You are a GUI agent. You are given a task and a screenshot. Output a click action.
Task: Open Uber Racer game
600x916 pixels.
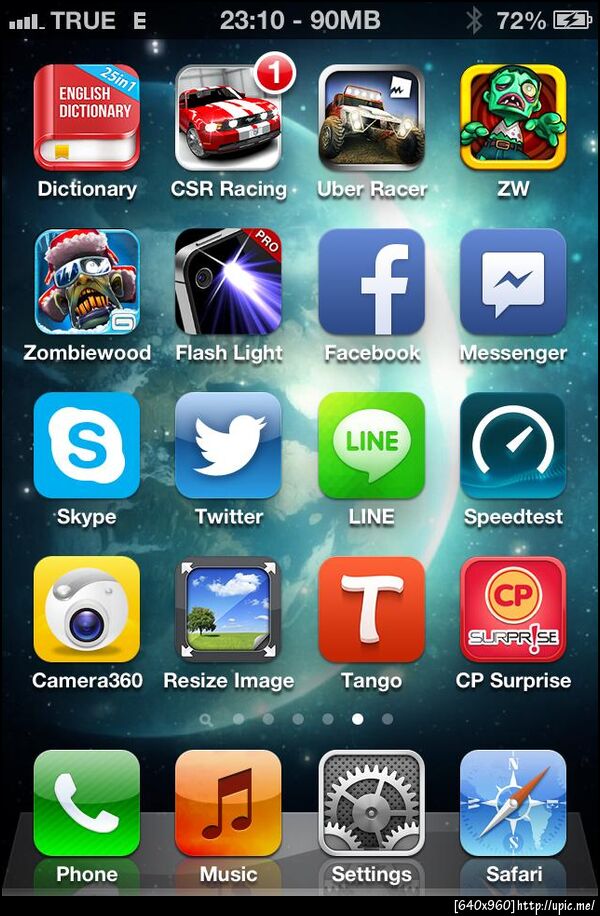click(371, 117)
